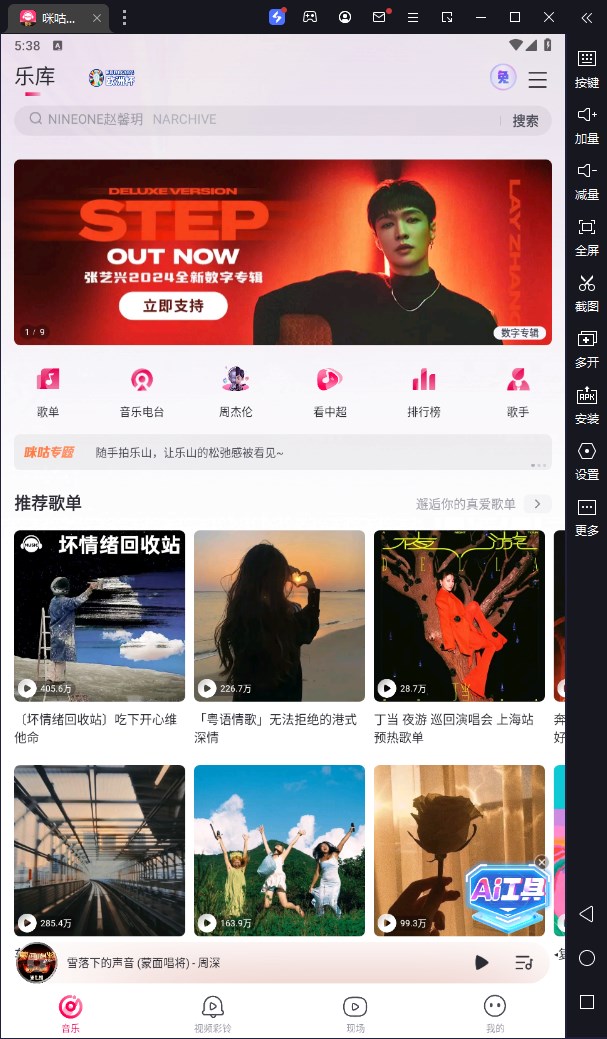
Task: Open 丁当 夜游 concert warm-up playlist
Action: [x=459, y=615]
